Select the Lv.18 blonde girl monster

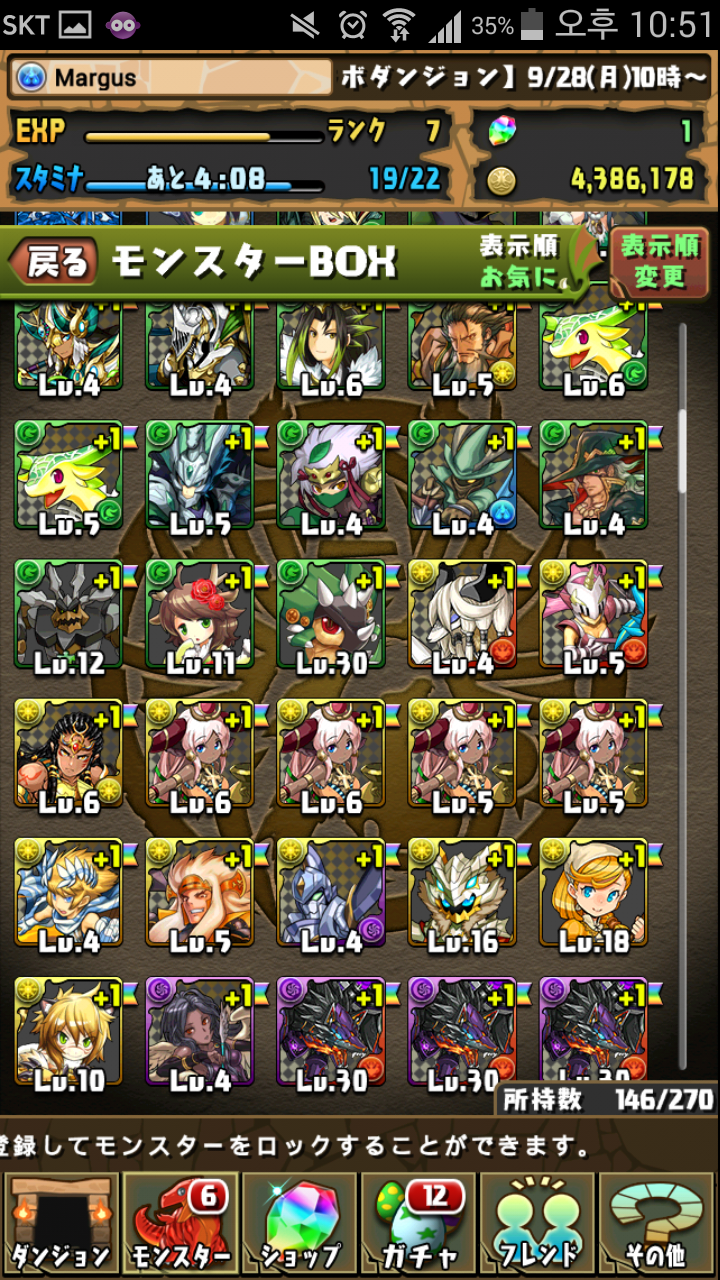[594, 893]
